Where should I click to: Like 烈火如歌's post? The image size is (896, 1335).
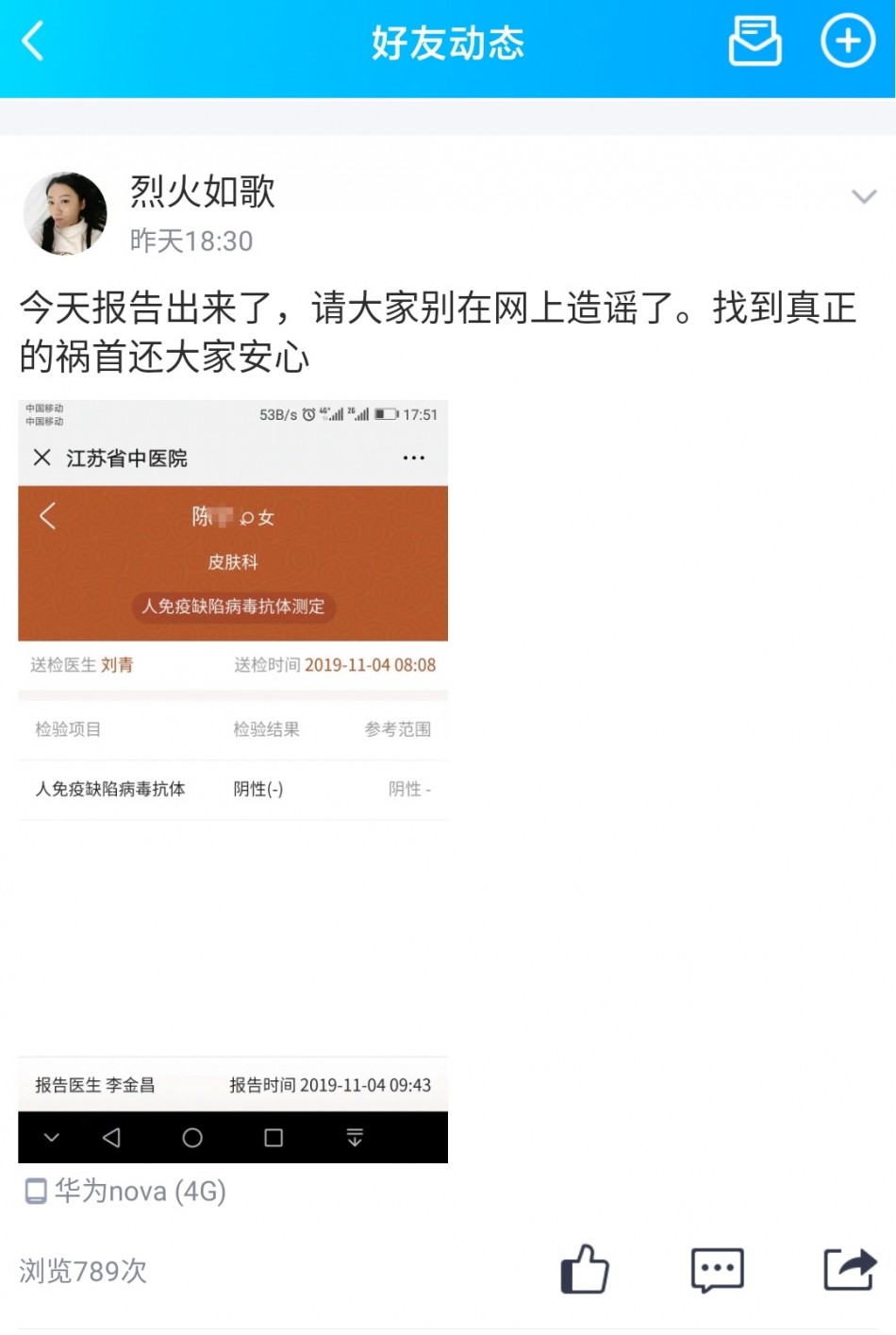[x=585, y=1269]
